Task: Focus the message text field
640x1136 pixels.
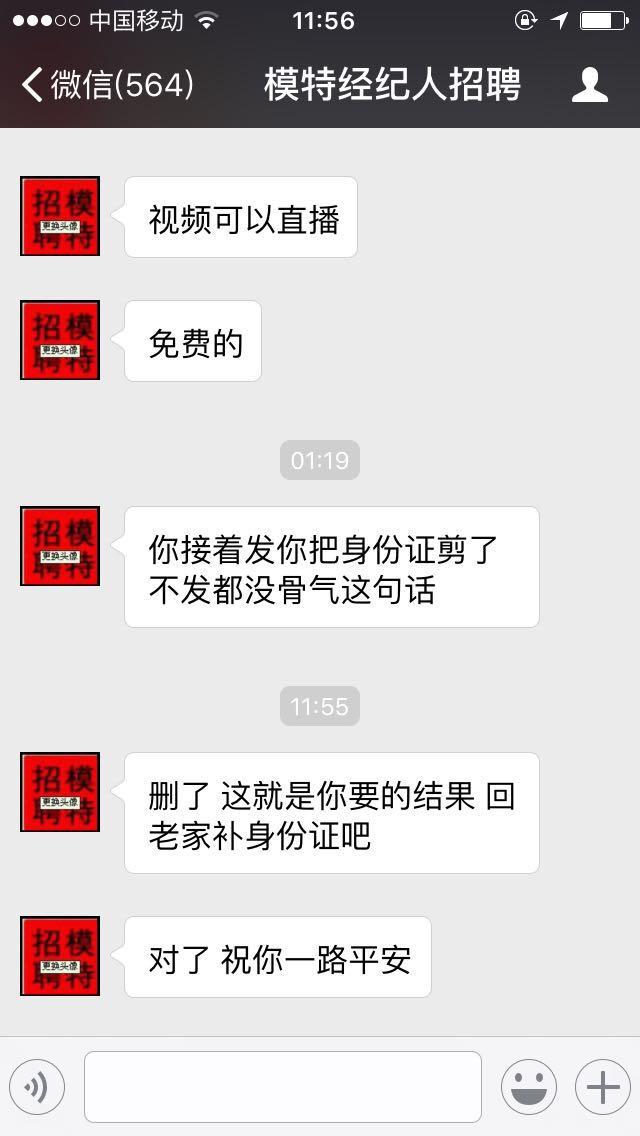Action: point(282,1087)
